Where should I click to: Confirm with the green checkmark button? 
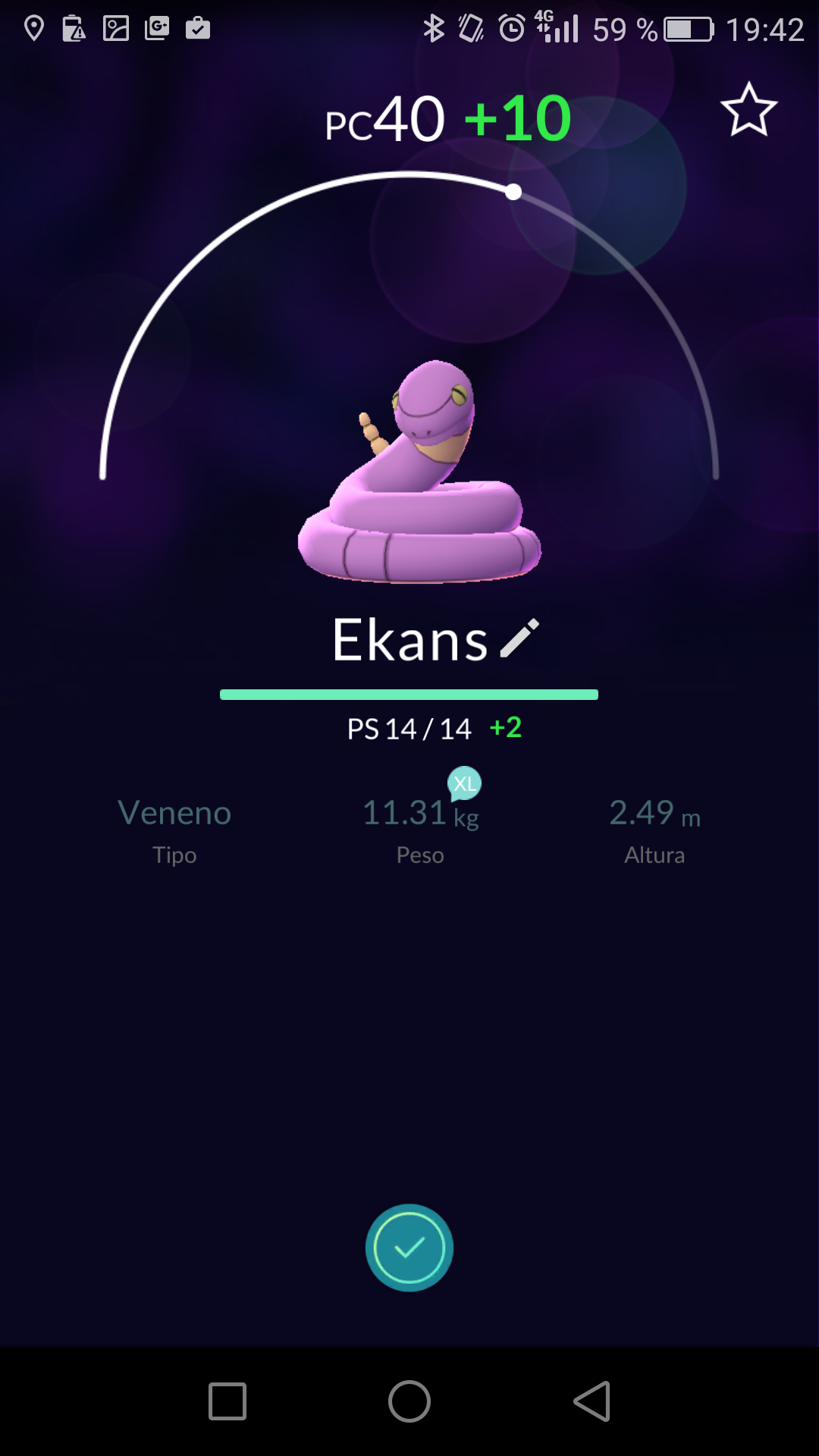[x=409, y=1247]
